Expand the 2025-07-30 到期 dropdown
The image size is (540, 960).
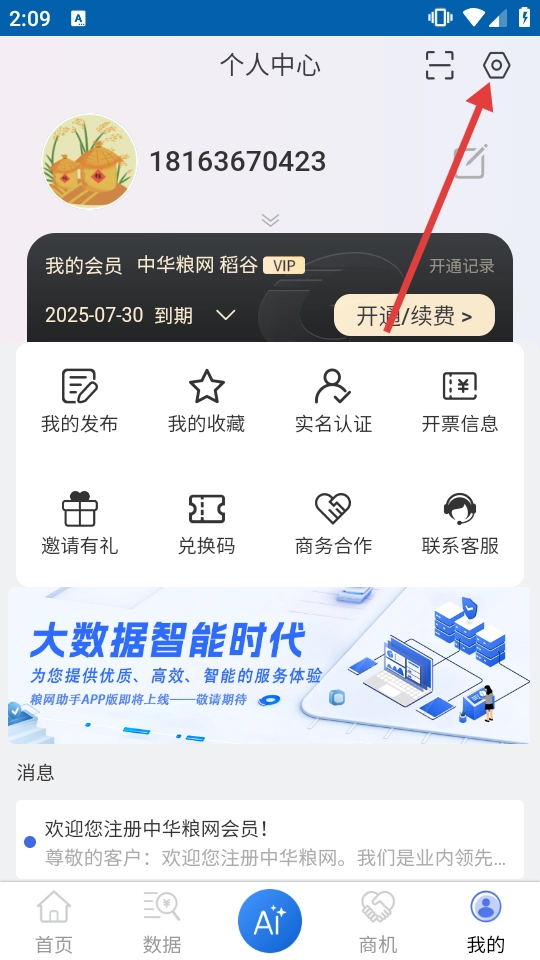click(x=226, y=315)
